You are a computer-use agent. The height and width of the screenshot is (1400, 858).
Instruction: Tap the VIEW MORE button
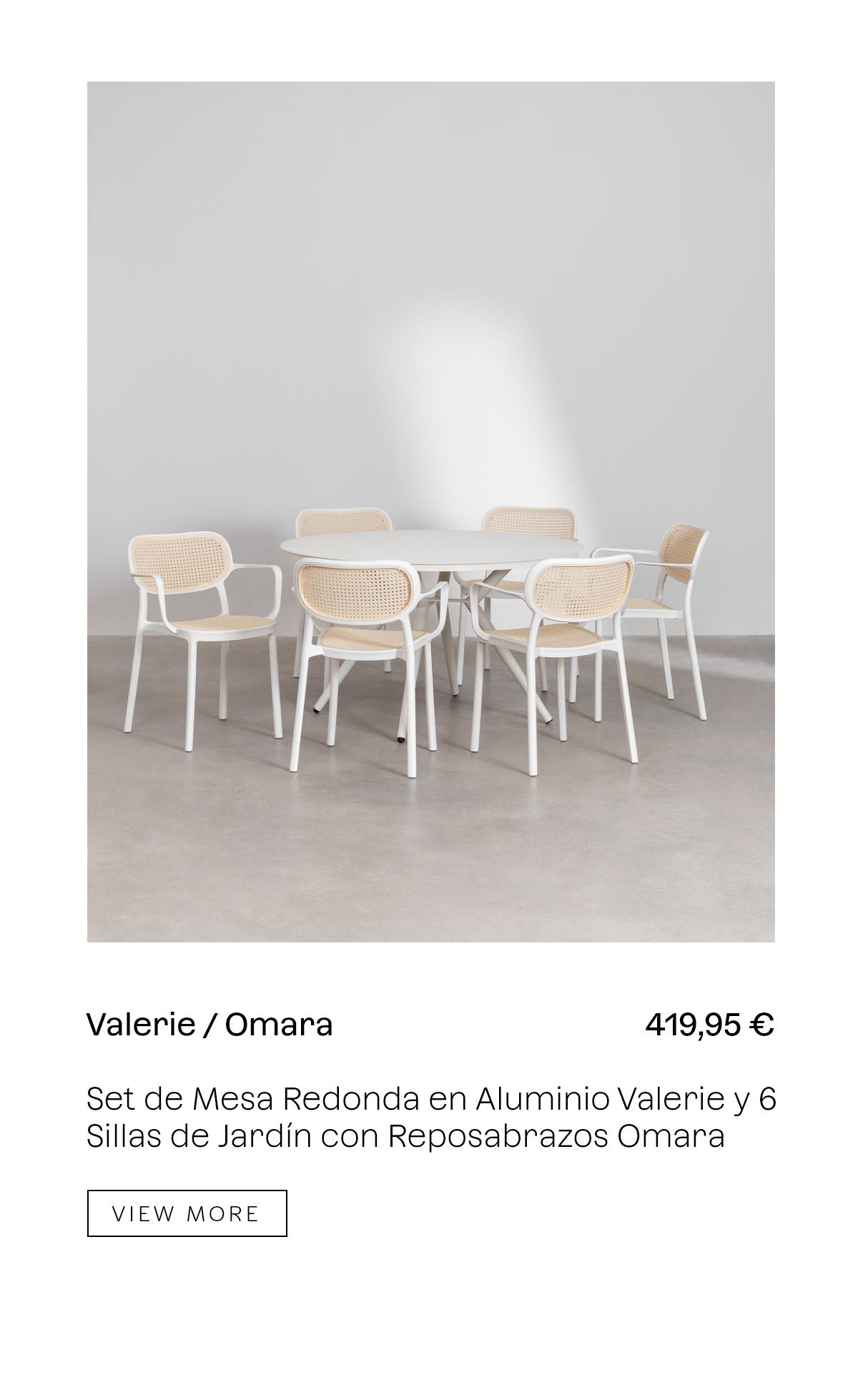tap(187, 1213)
